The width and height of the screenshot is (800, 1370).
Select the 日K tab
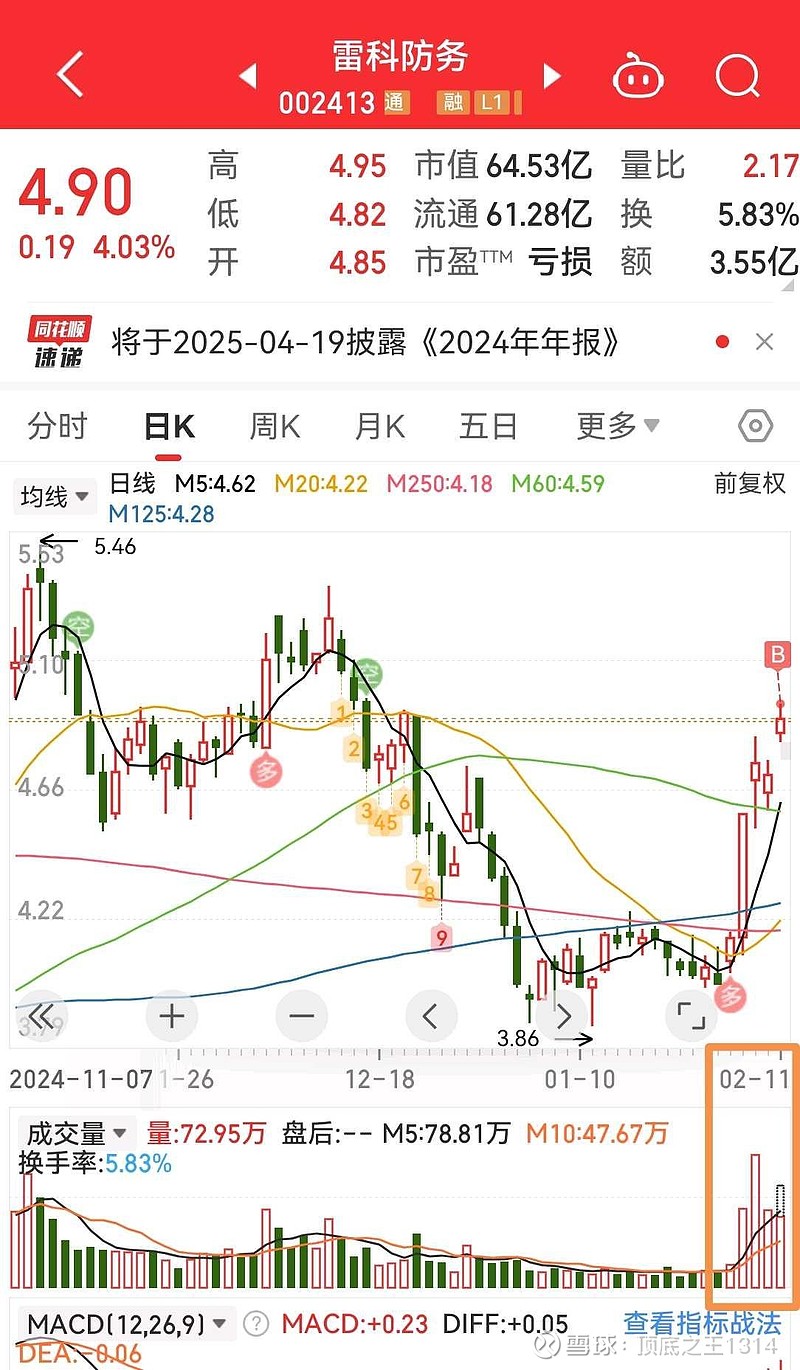click(169, 427)
